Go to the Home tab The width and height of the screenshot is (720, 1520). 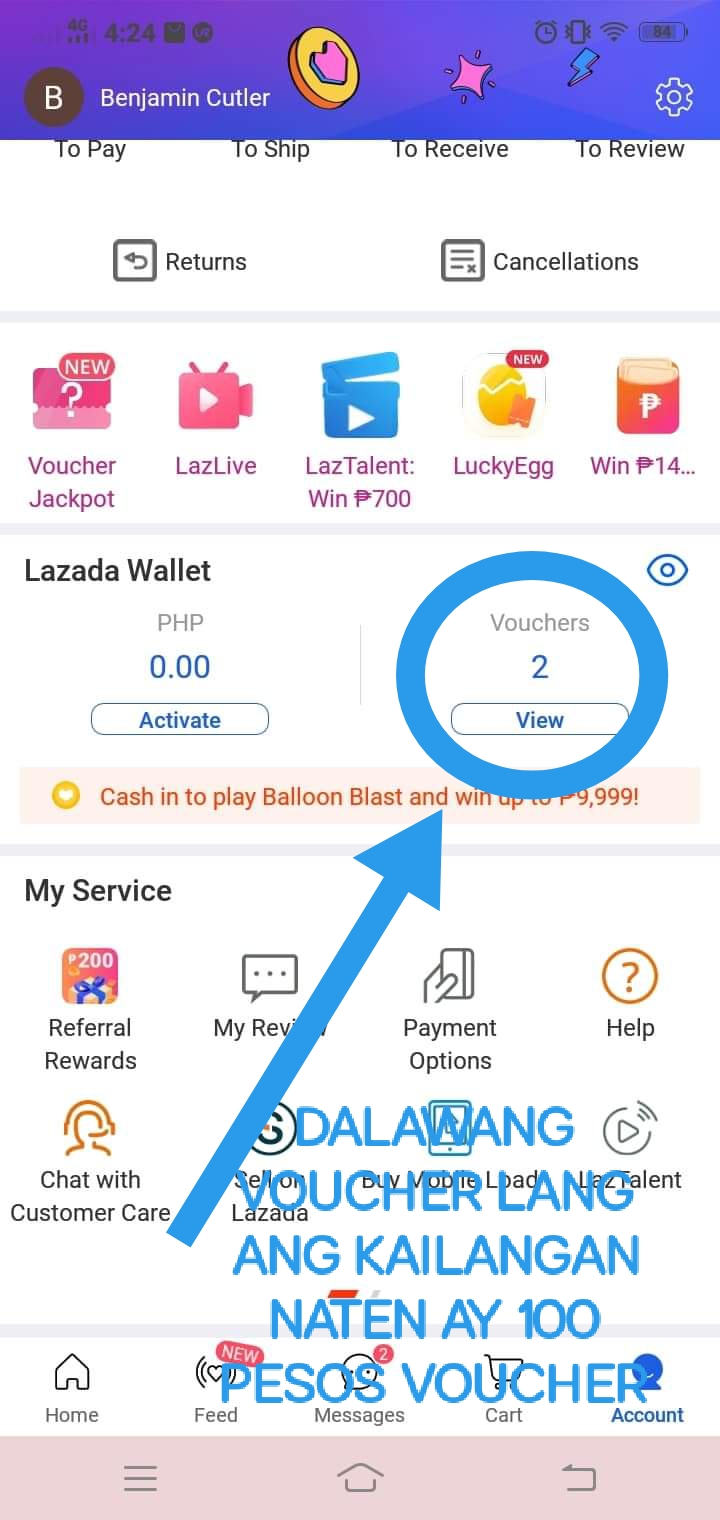72,1387
